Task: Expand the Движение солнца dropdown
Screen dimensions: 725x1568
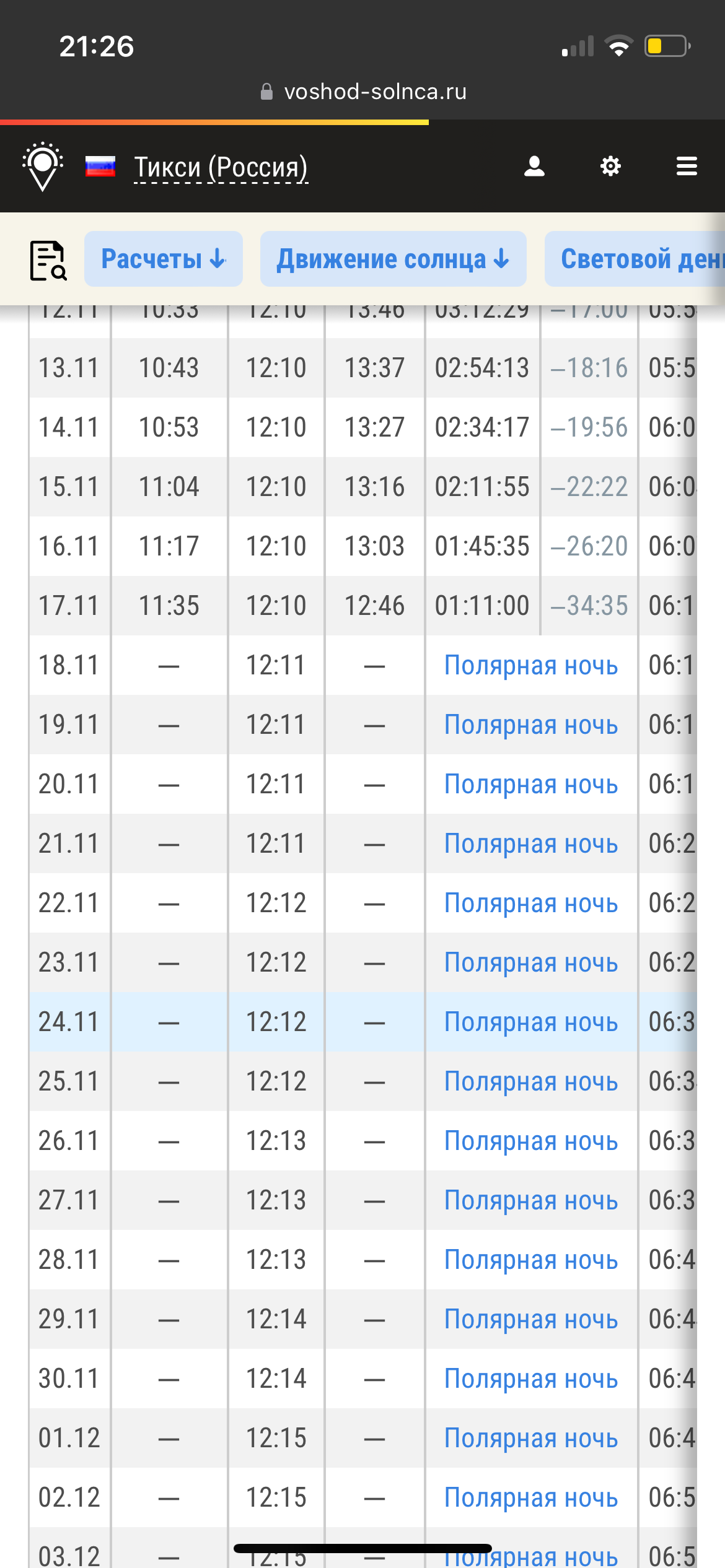Action: point(393,259)
